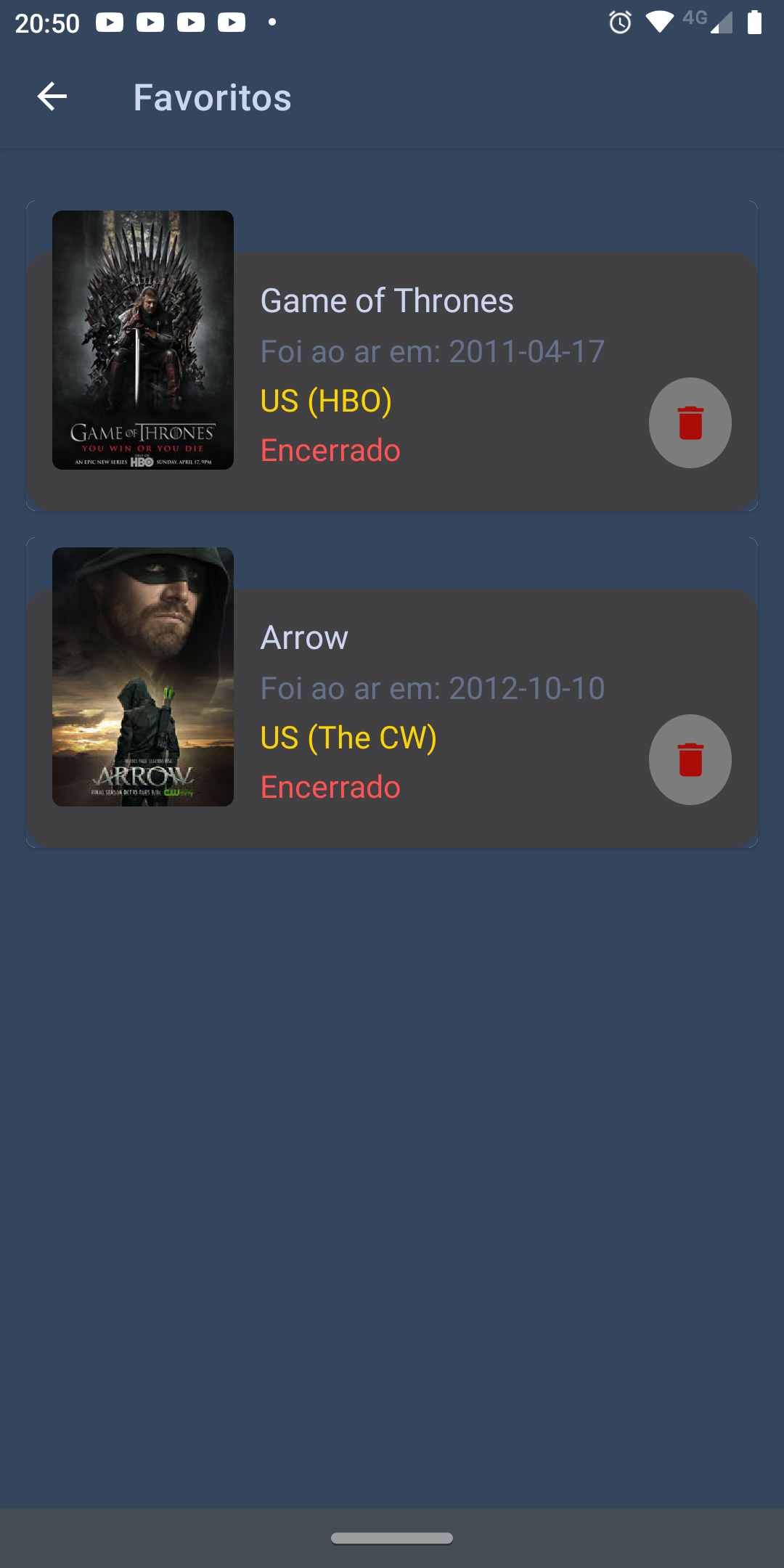Screen dimensions: 784x1568
Task: Tap the delete icon for Game of Thrones
Action: [x=689, y=423]
